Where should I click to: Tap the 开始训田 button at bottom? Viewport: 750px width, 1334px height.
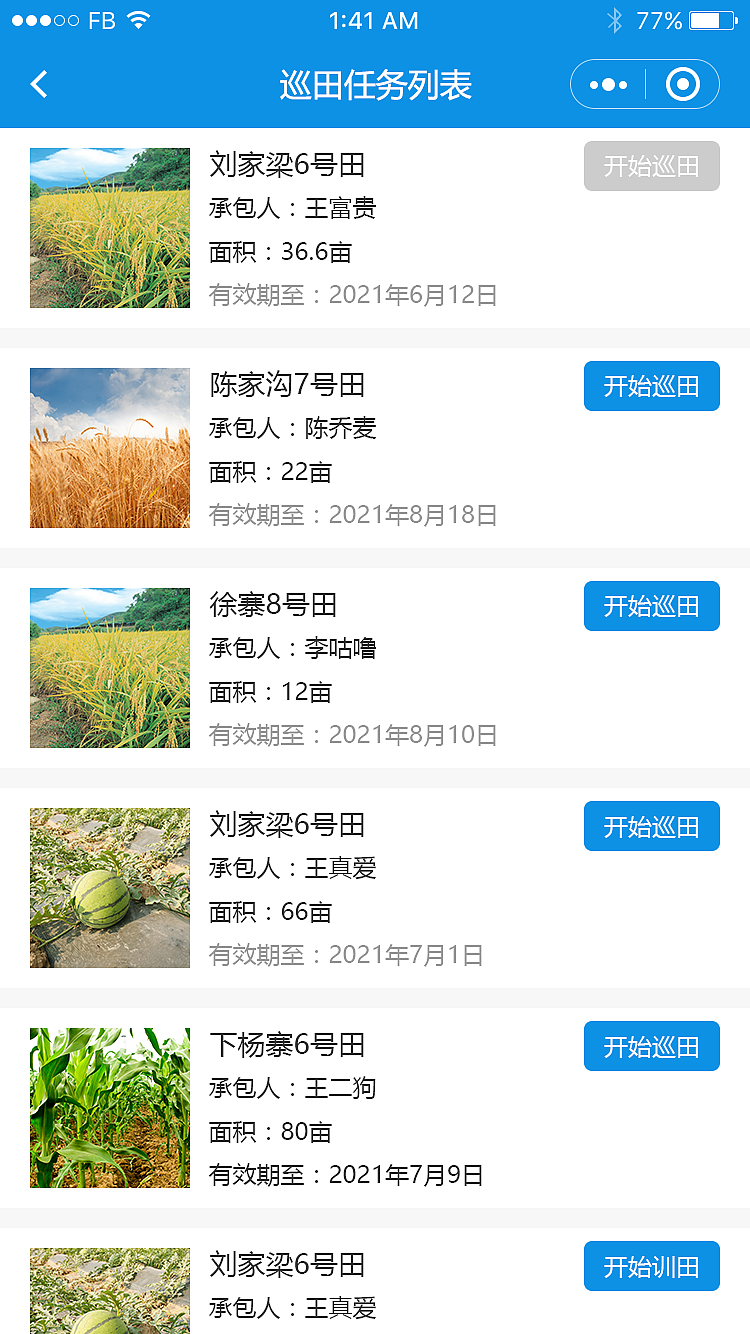coord(651,1266)
